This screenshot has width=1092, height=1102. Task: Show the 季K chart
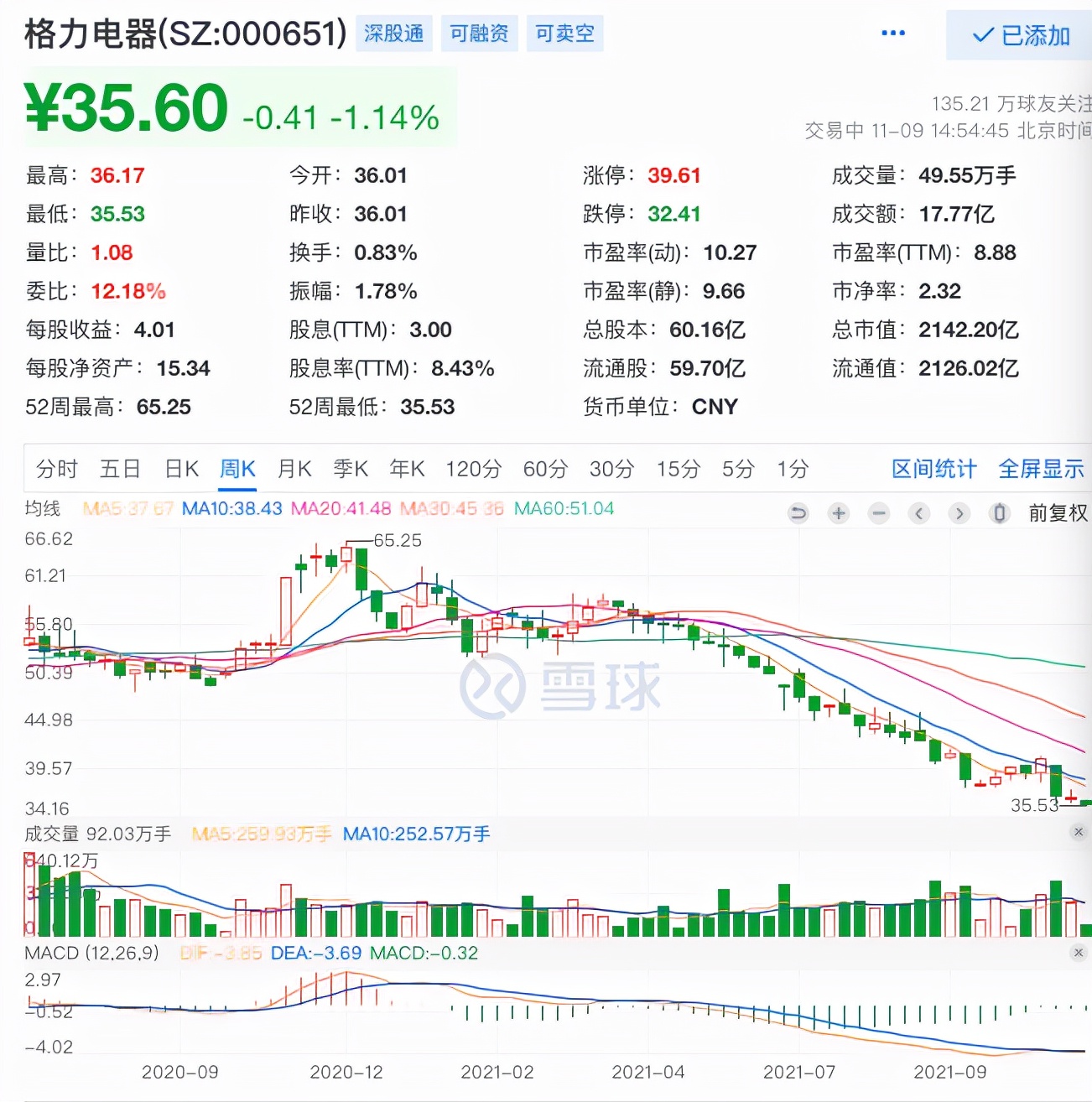(351, 469)
